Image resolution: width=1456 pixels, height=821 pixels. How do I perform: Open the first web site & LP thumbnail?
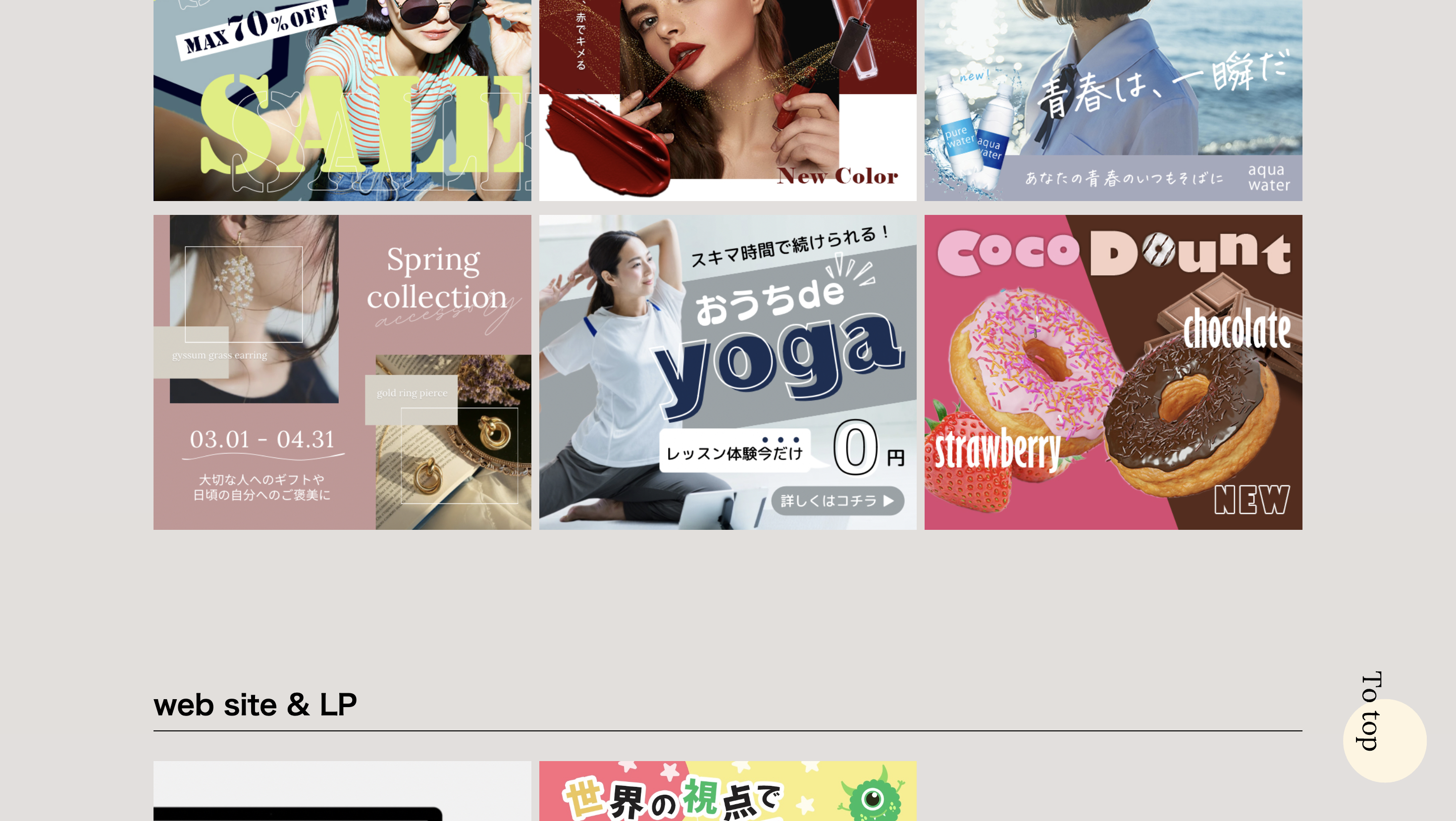(x=342, y=791)
